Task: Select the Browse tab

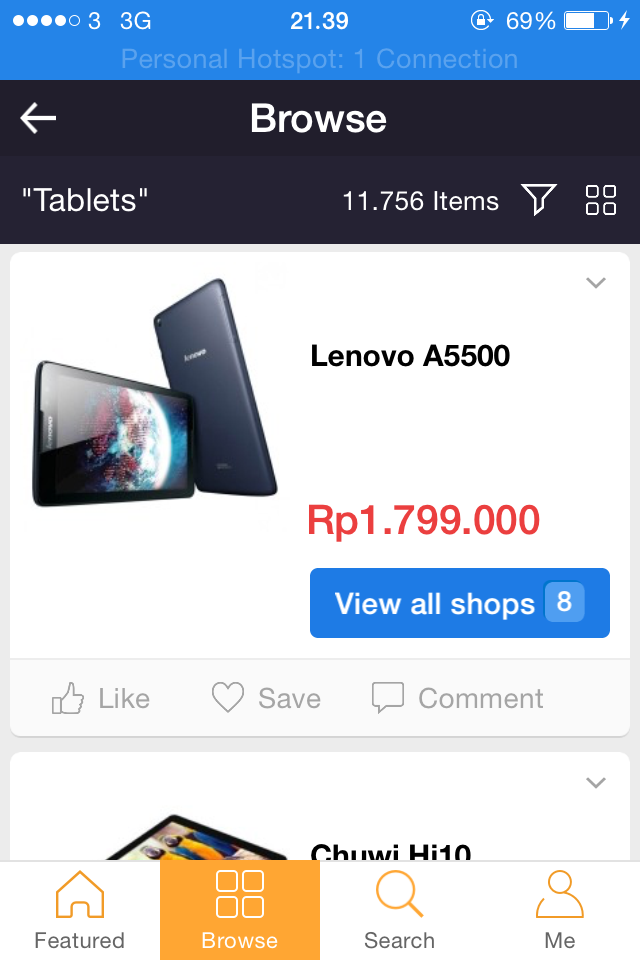Action: point(240,910)
